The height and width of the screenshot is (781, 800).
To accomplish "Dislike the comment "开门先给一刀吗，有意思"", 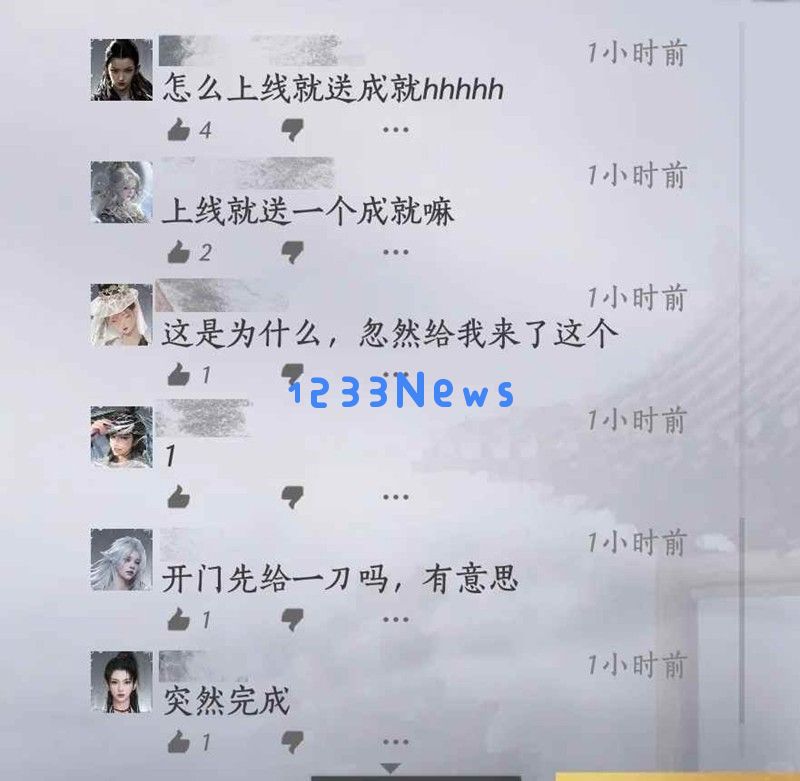I will coord(292,619).
